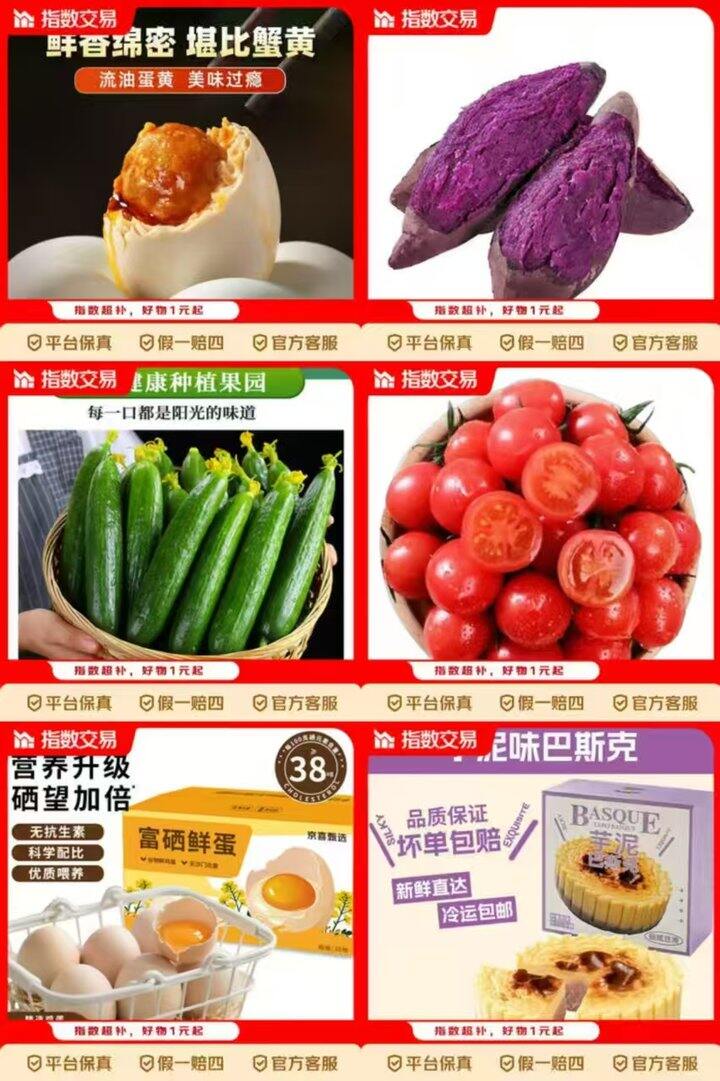Click the 指数交易 logo on cucumber card
This screenshot has height=1081, width=720.
(x=65, y=378)
